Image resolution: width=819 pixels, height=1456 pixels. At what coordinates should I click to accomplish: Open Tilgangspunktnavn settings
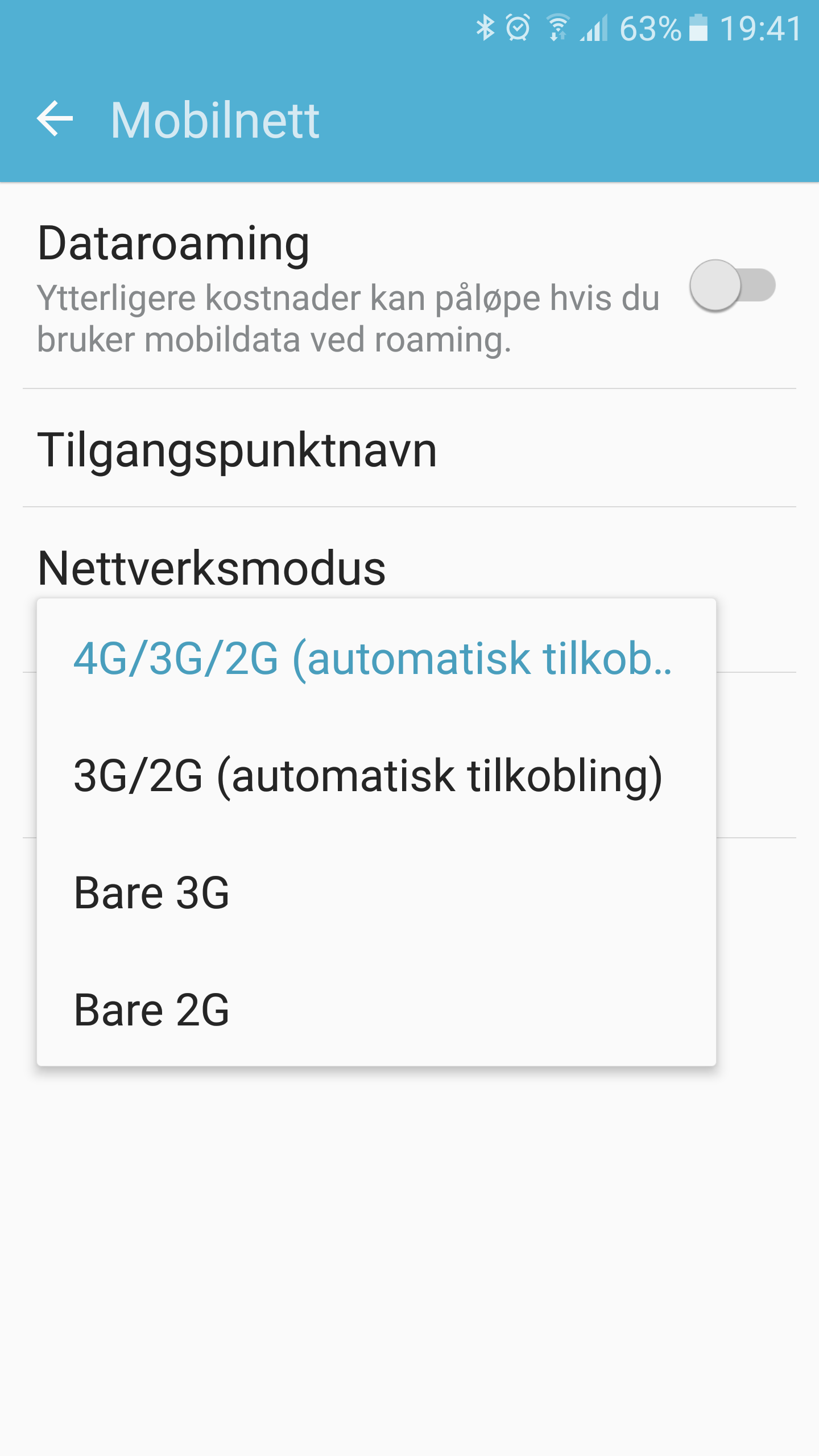(x=409, y=449)
